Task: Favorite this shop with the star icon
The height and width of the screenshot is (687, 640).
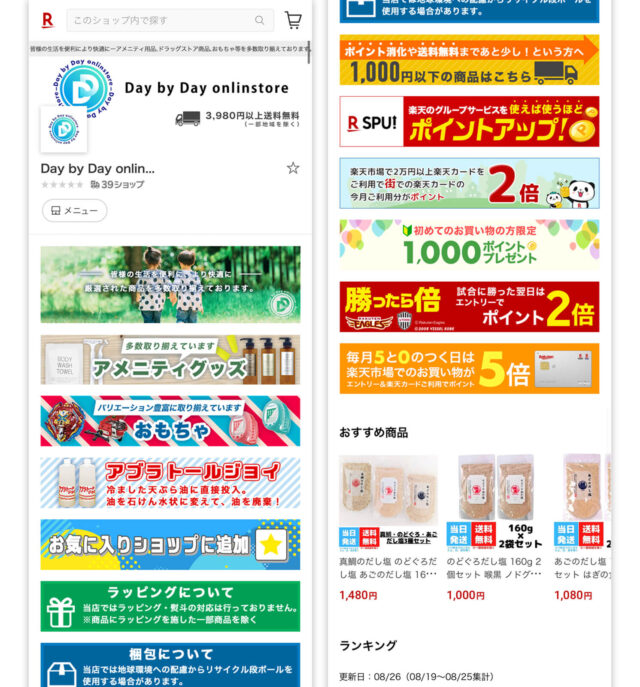Action: (293, 168)
